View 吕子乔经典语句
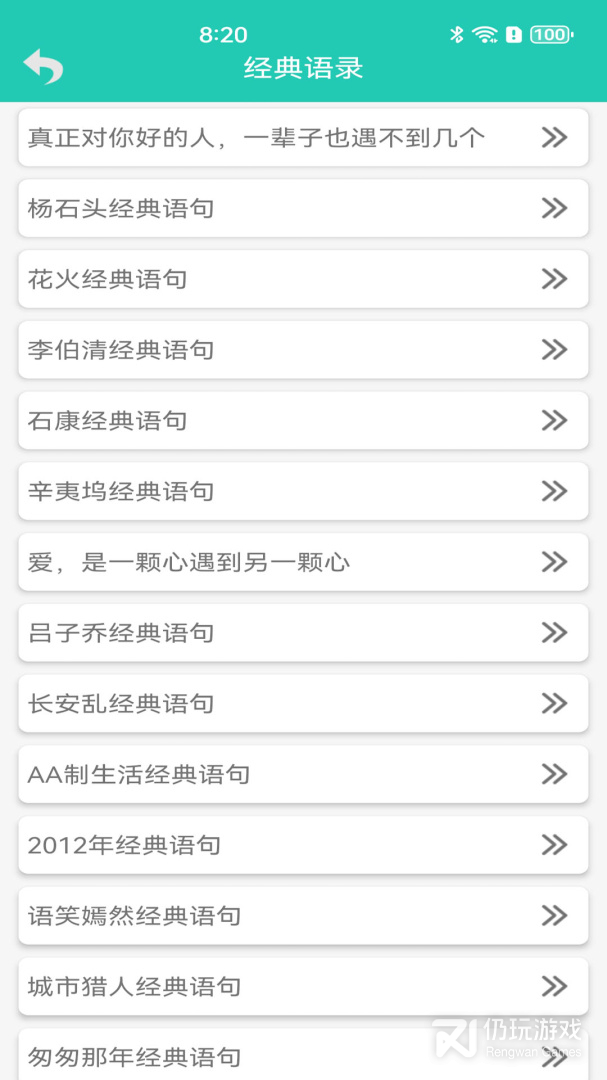 tap(302, 633)
